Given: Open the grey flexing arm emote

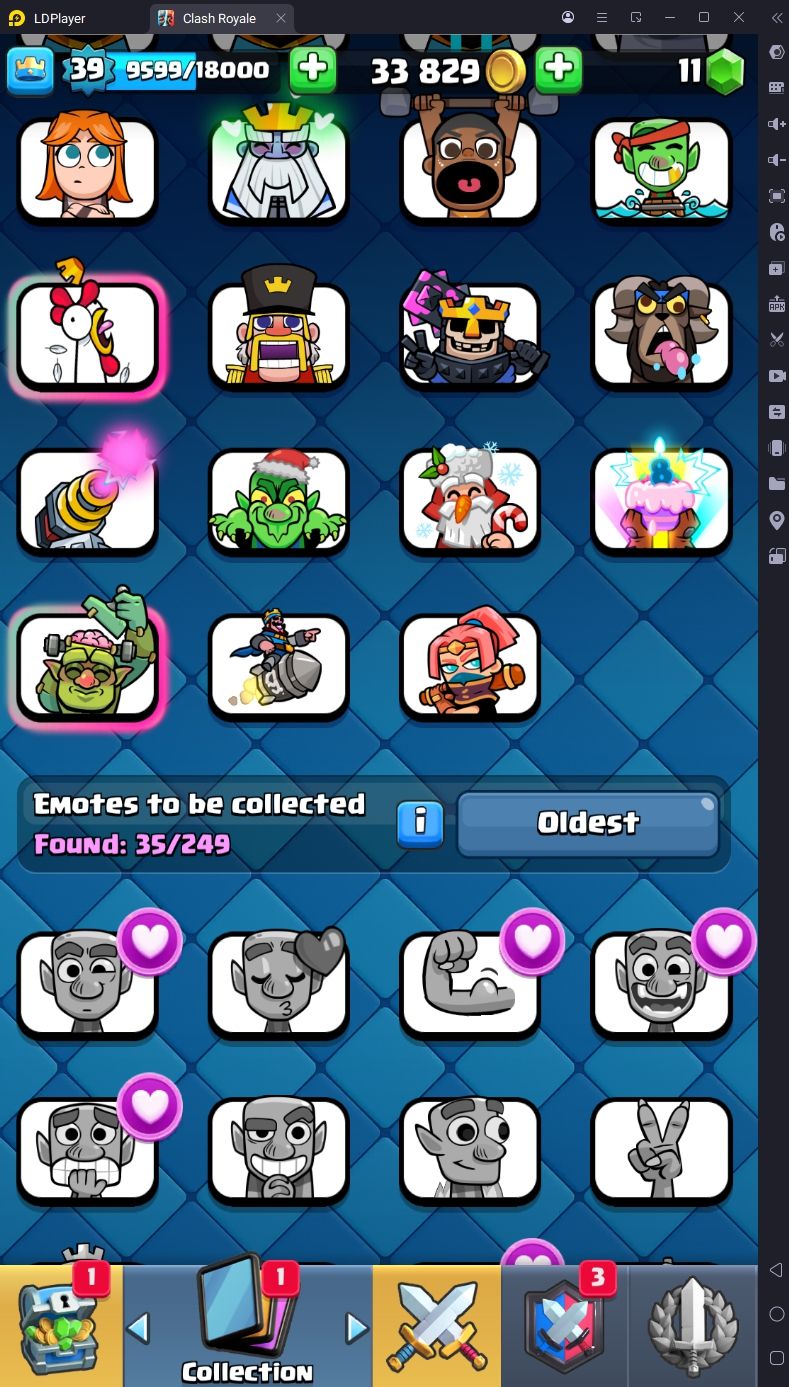Looking at the screenshot, I should [x=470, y=984].
